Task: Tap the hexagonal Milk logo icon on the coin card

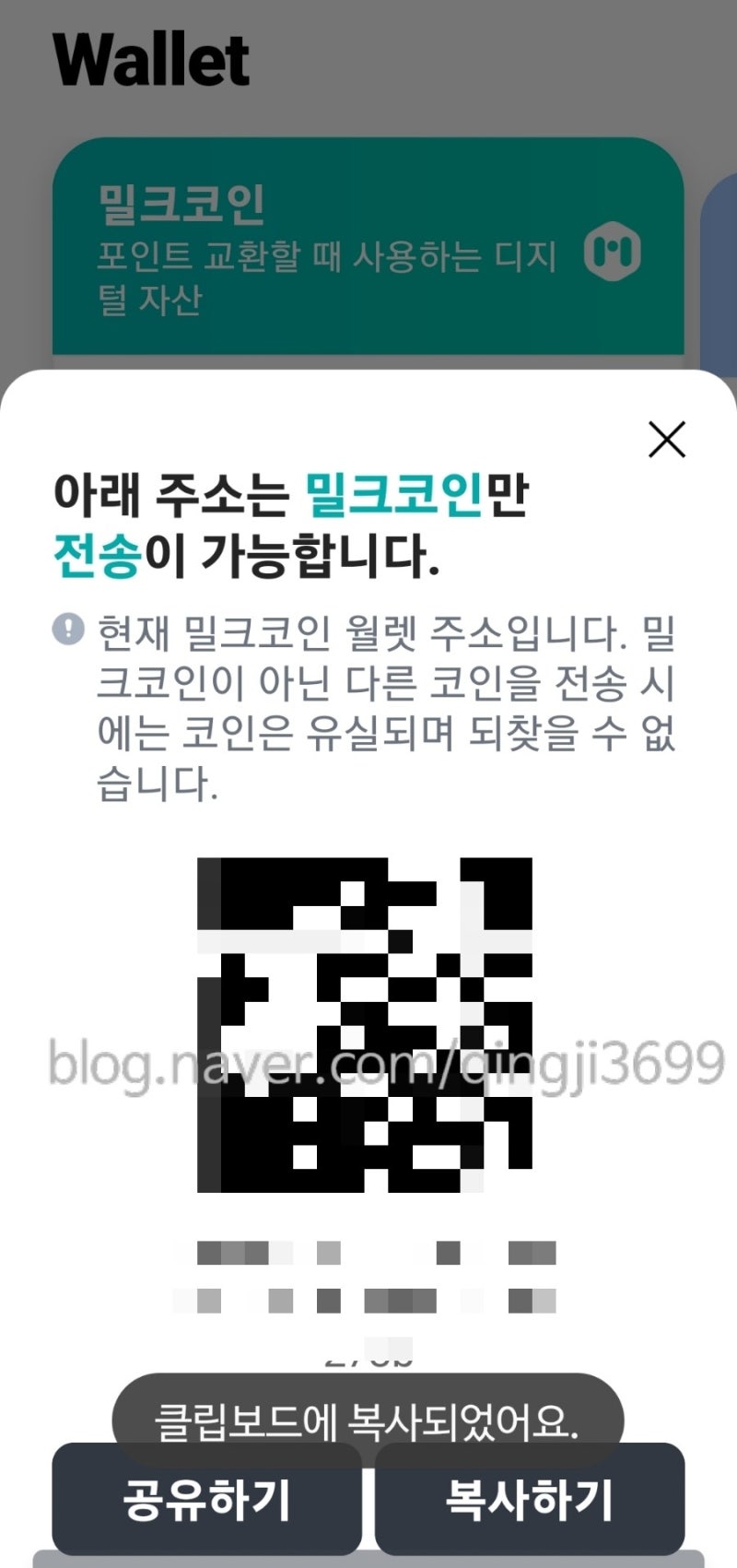Action: (613, 252)
